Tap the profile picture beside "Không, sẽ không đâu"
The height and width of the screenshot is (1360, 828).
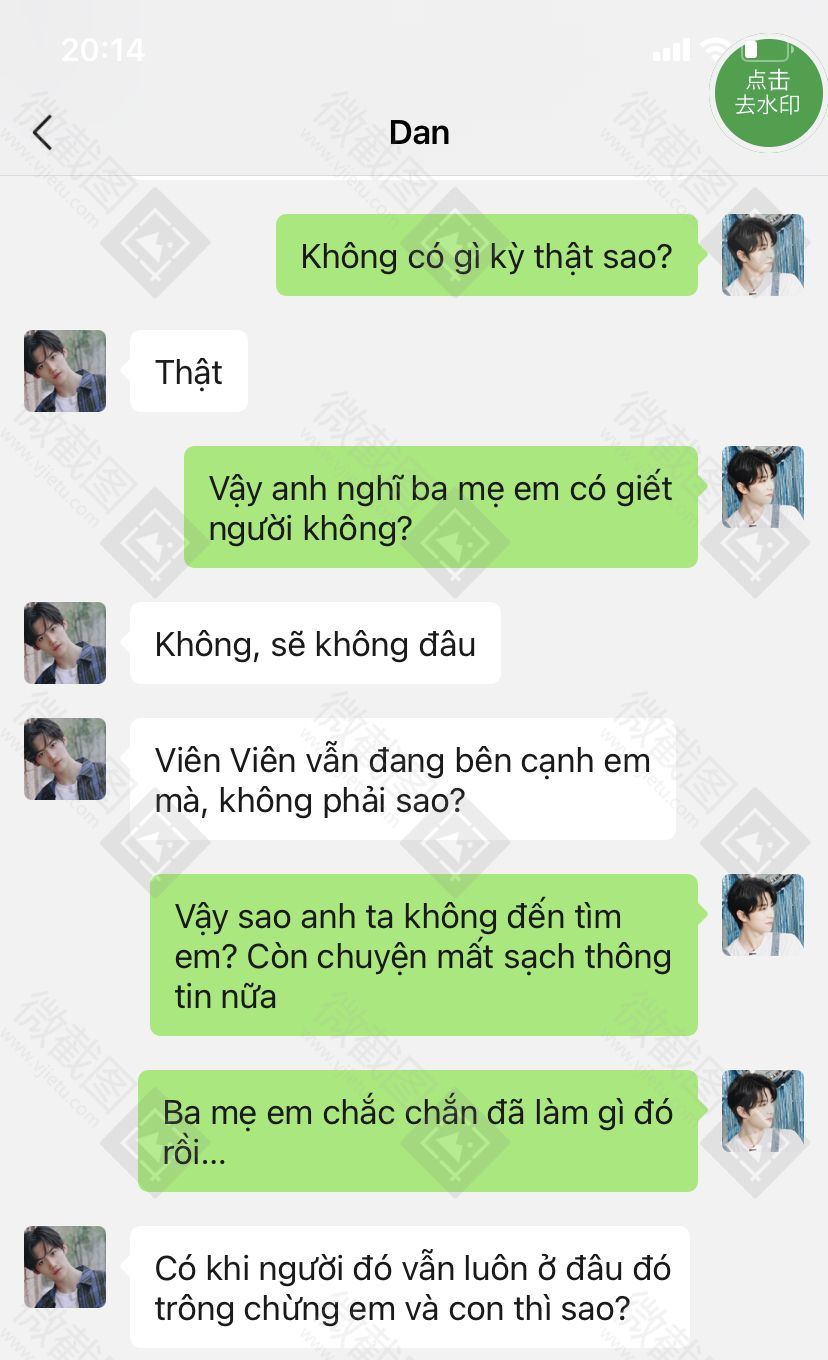(65, 643)
